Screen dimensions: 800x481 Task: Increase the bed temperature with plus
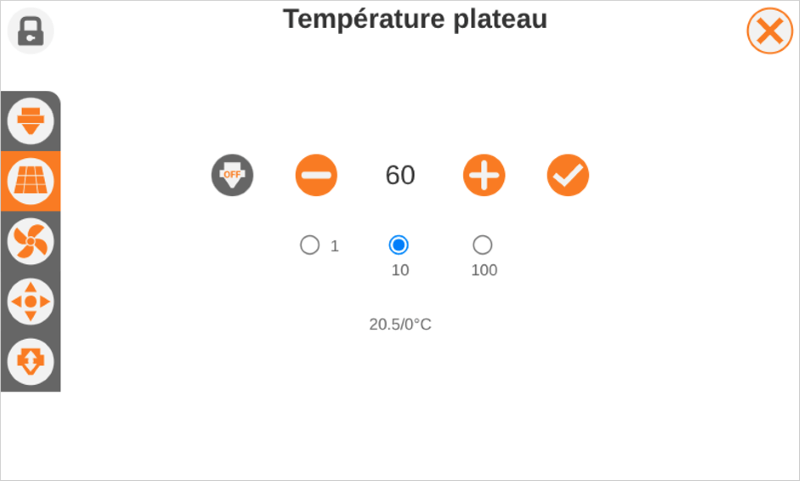[x=484, y=176]
